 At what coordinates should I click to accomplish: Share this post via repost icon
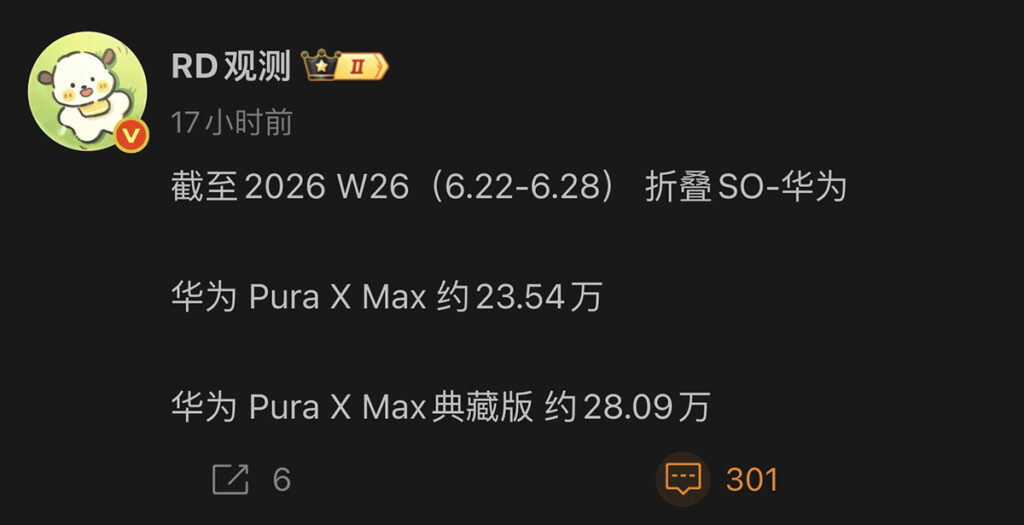coord(231,480)
